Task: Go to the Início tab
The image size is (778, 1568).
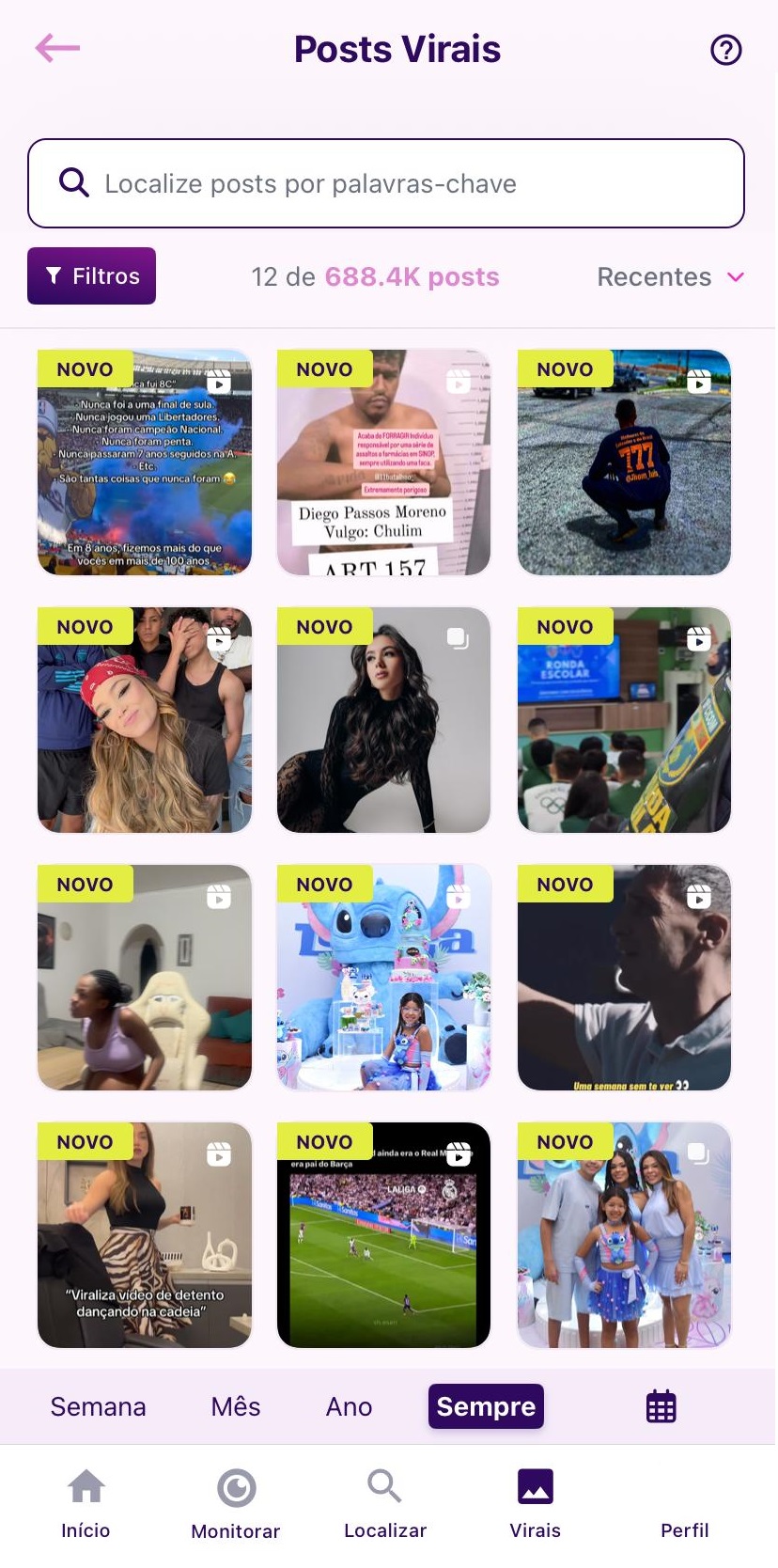Action: click(x=86, y=1504)
